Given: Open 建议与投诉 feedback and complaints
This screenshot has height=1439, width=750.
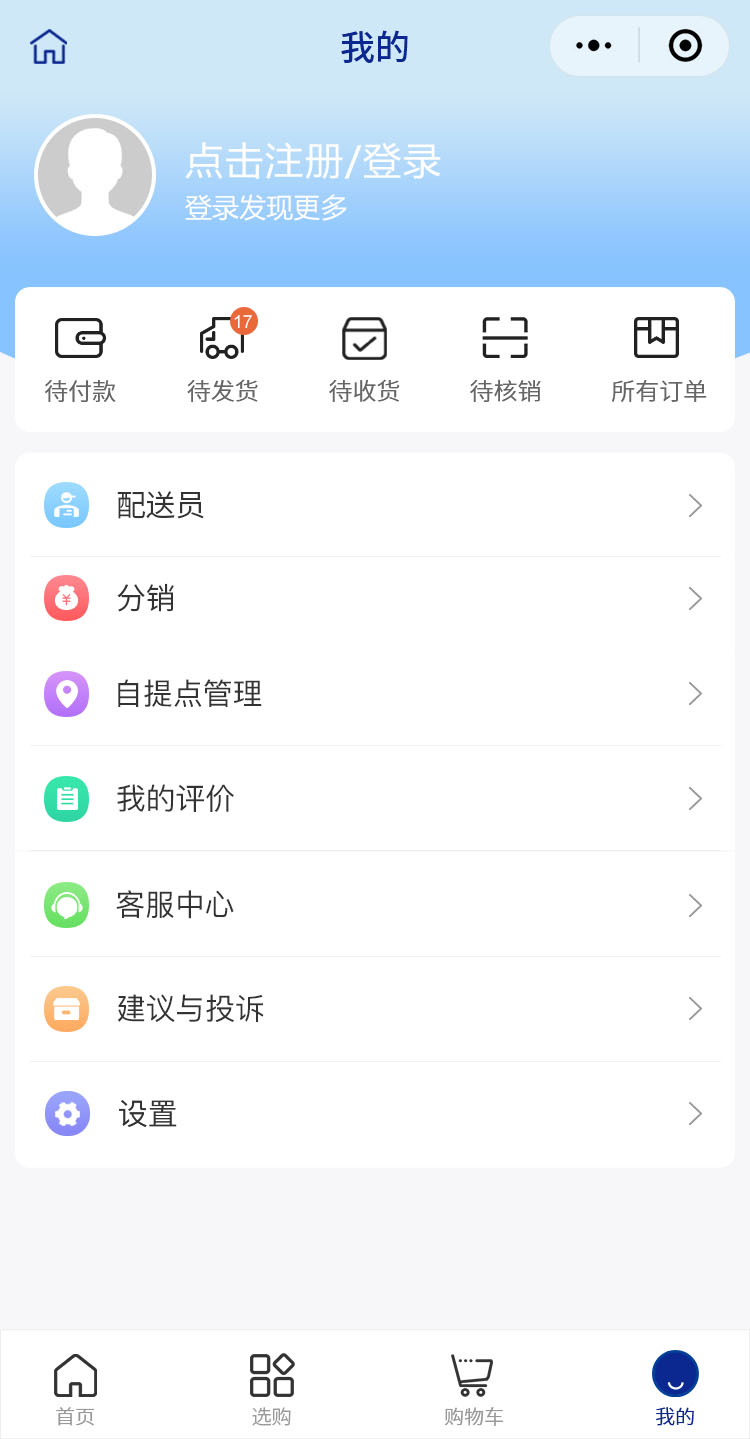Looking at the screenshot, I should [x=375, y=1008].
